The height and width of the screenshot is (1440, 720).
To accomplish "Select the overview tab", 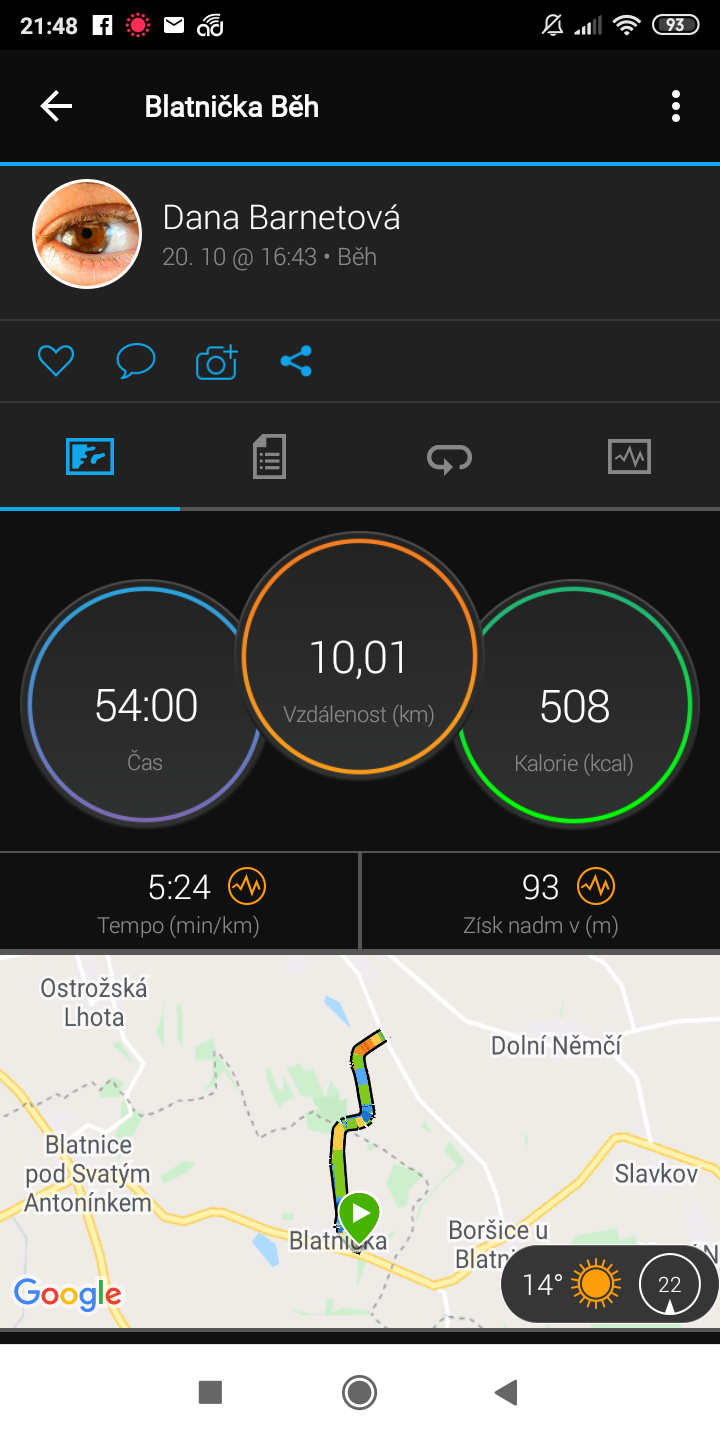I will [90, 458].
